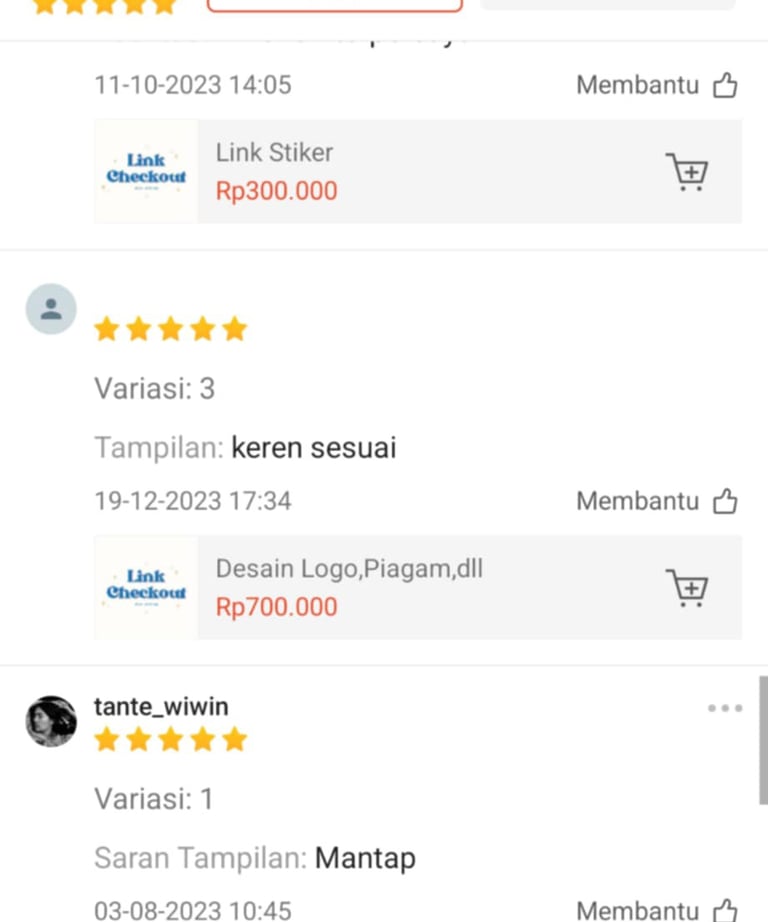Mark tante_wiwin's review as Membantu

coord(725,910)
